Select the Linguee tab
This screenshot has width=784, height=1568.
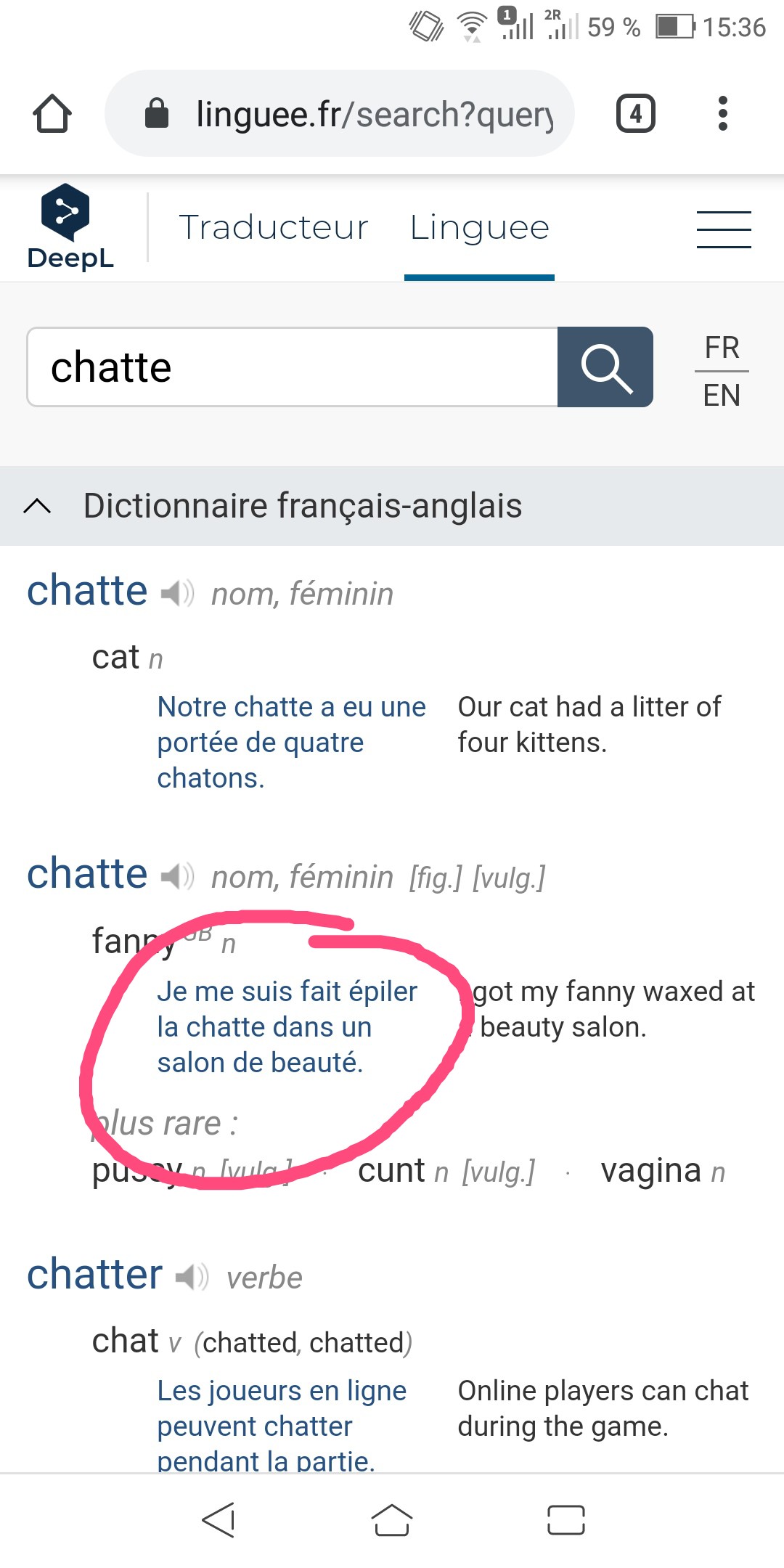coord(479,228)
